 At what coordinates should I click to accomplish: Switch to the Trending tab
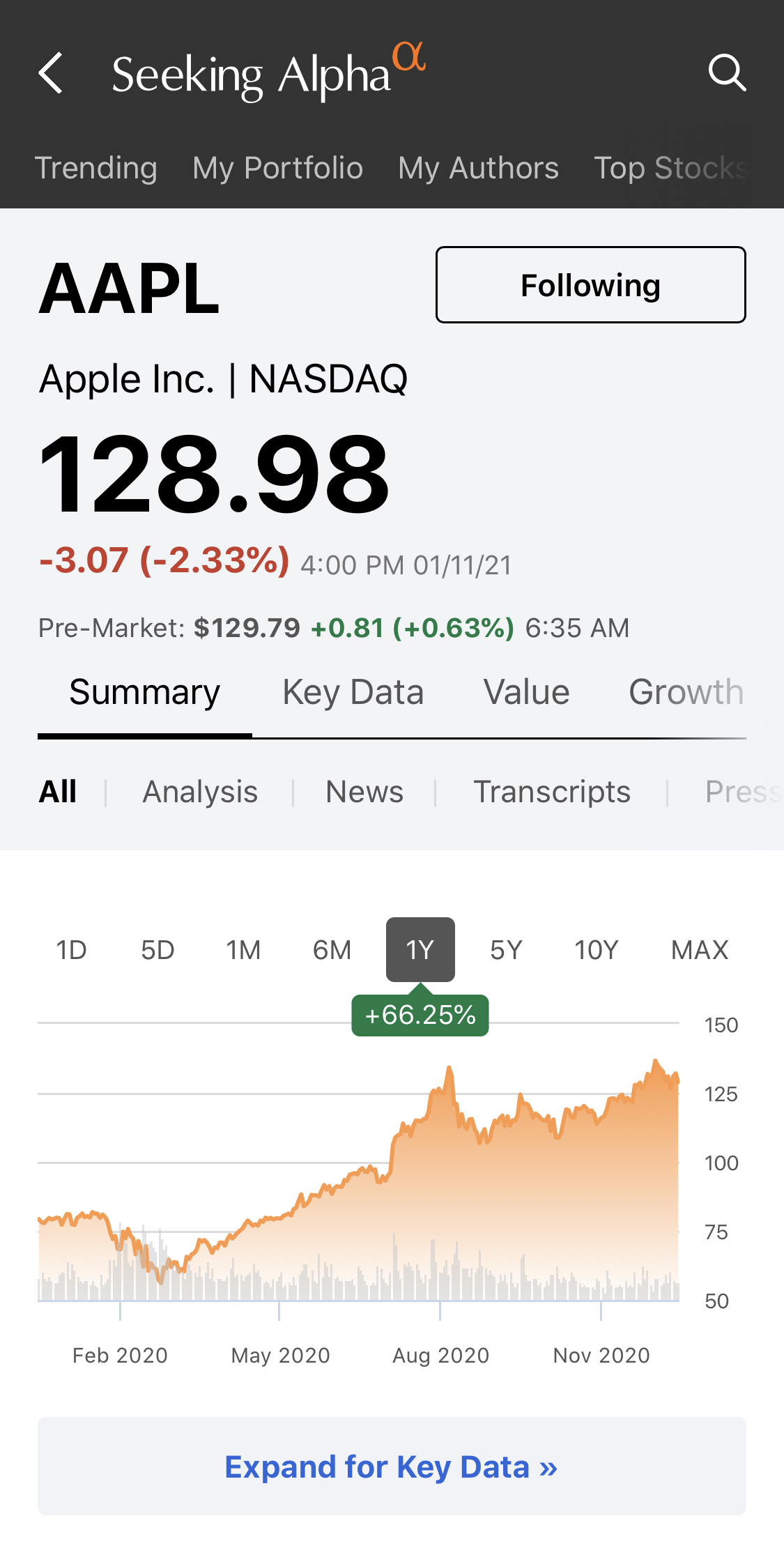point(96,168)
